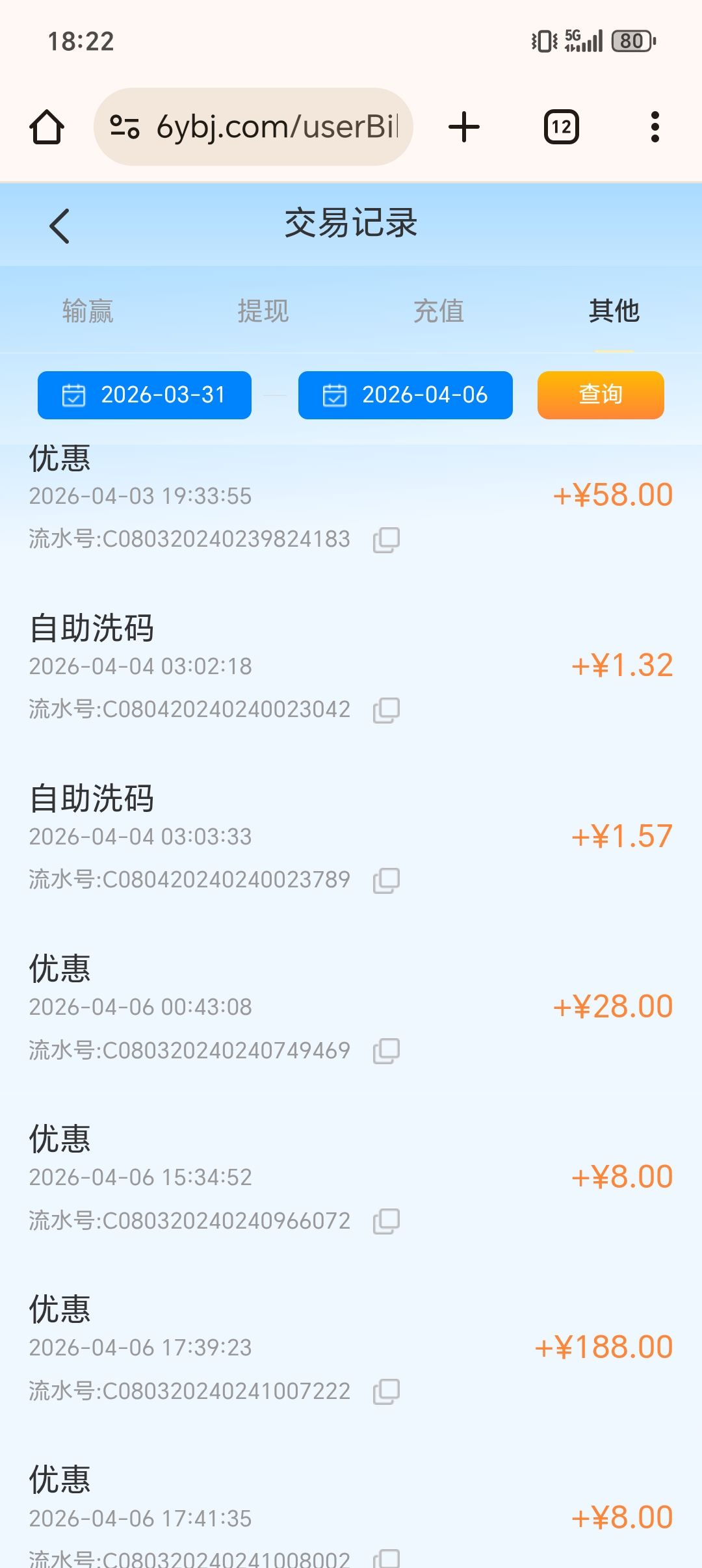The height and width of the screenshot is (1568, 702).
Task: Switch to the 提现 tab
Action: pos(263,311)
